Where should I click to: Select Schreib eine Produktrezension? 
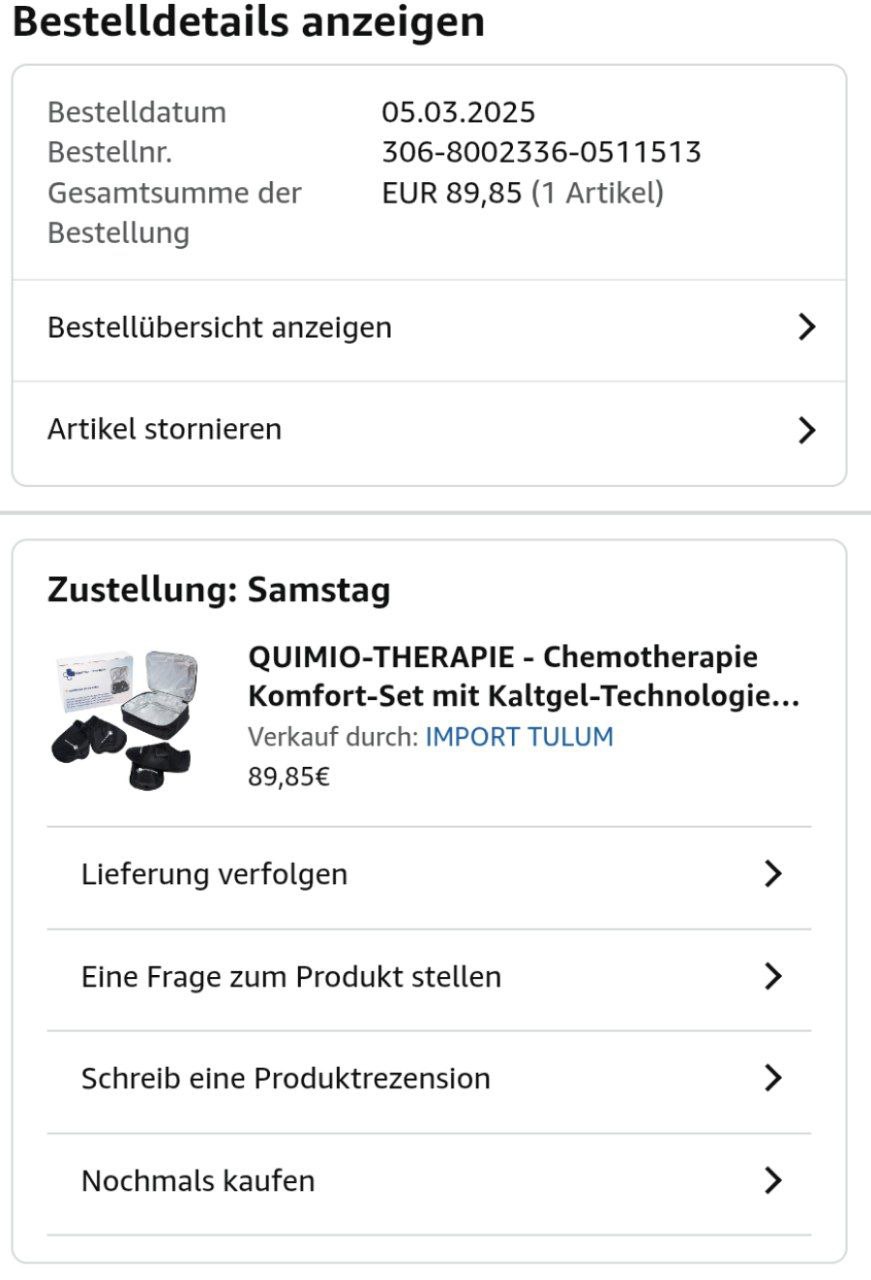point(428,1079)
